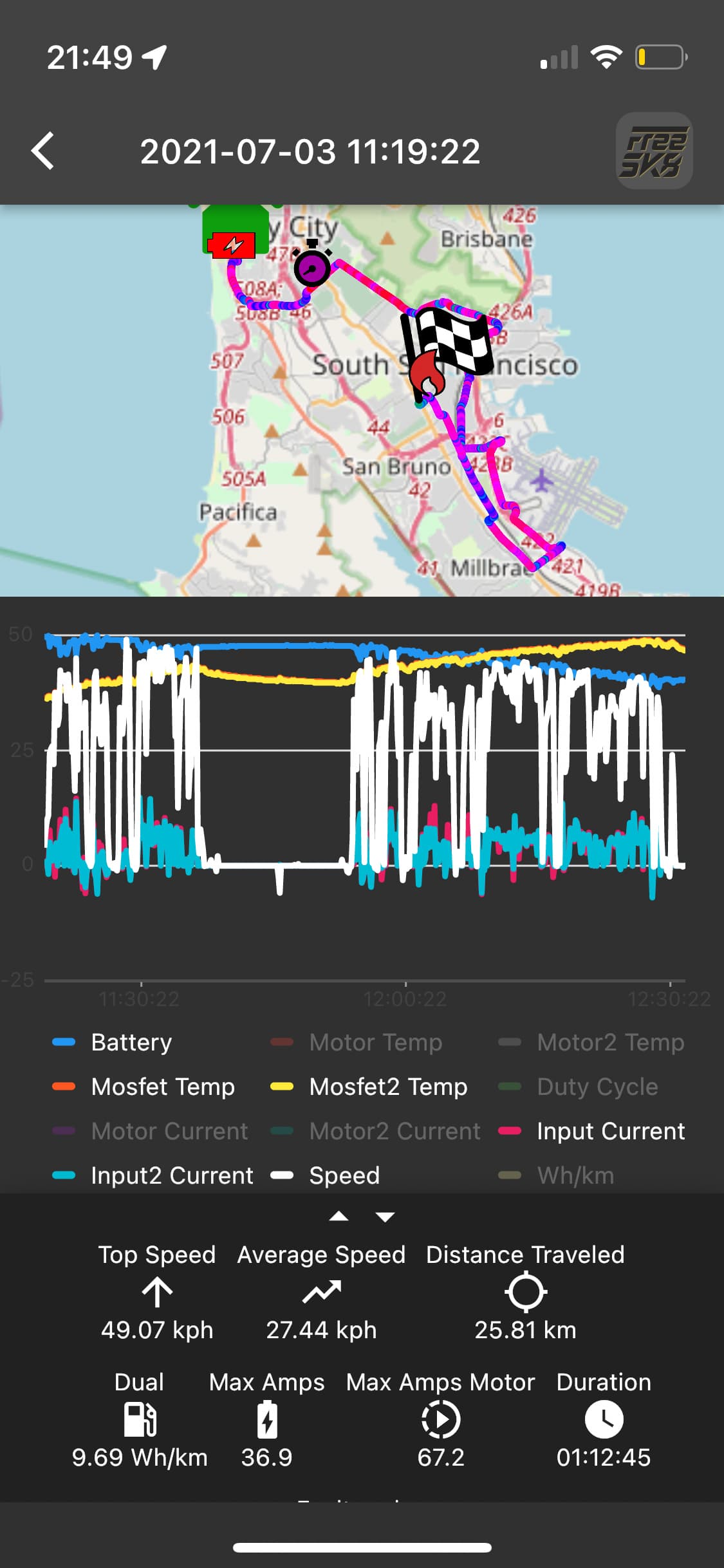Hide the Battery series in the chart
The image size is (724, 1568).
[x=113, y=1042]
